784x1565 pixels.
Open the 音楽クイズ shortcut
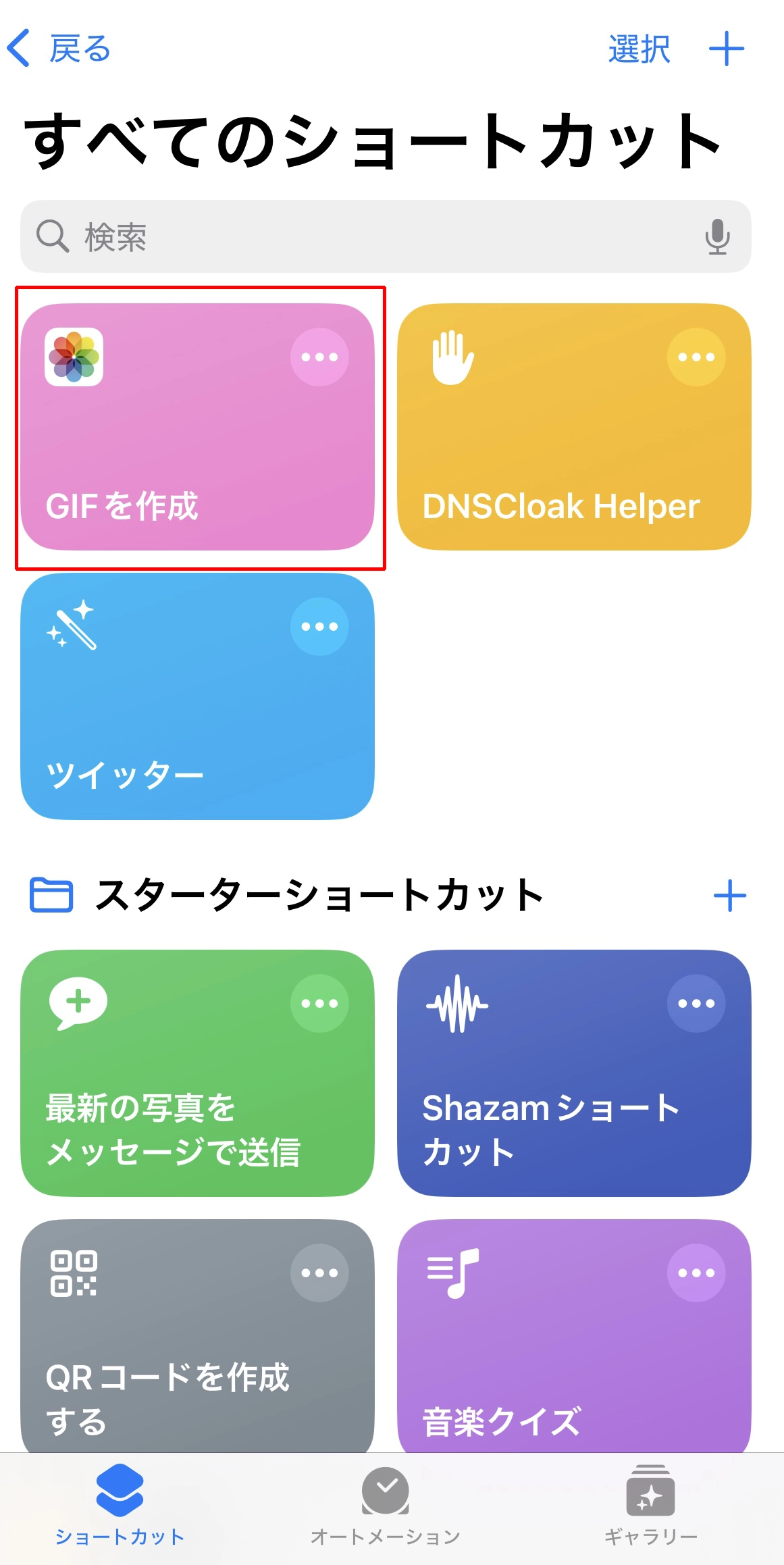(574, 1336)
